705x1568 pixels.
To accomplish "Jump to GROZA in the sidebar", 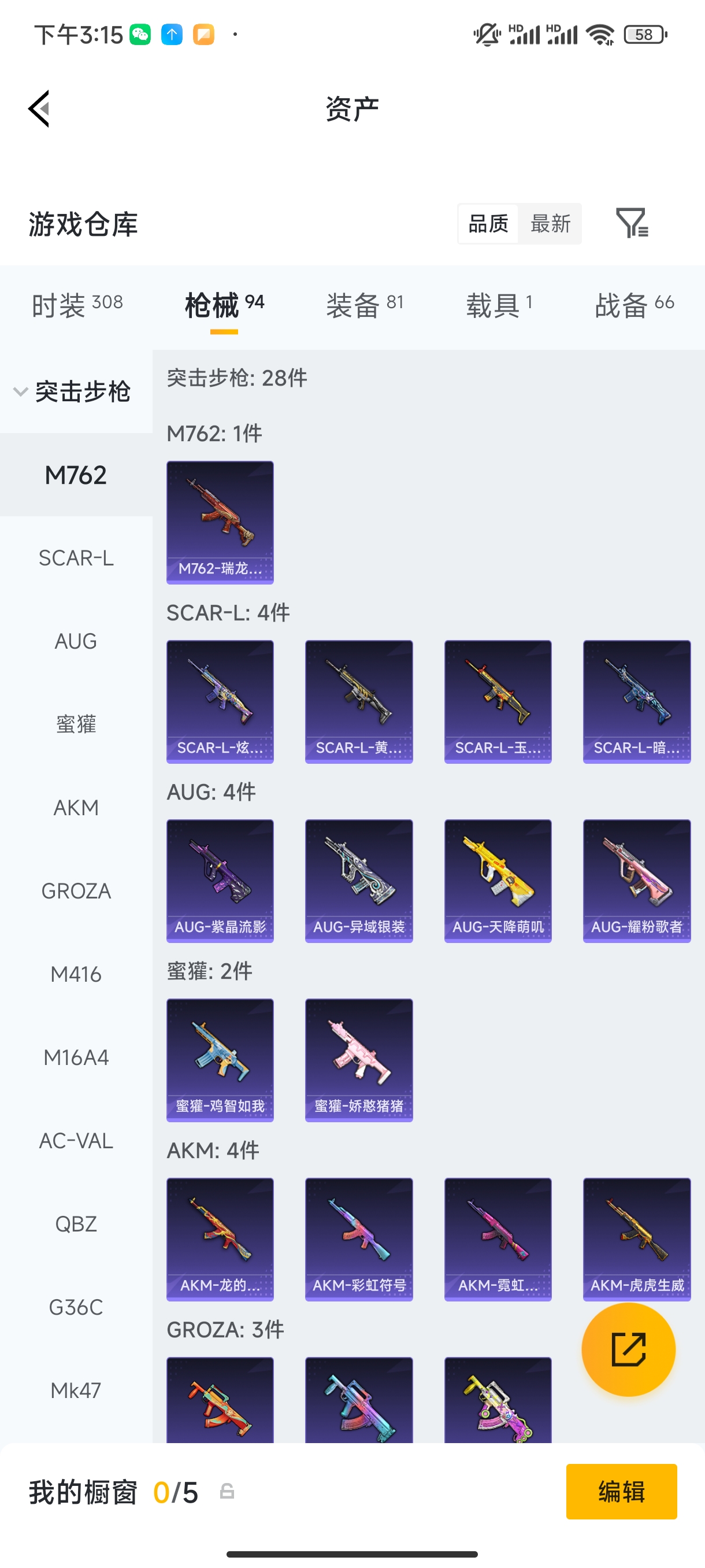I will (x=76, y=891).
